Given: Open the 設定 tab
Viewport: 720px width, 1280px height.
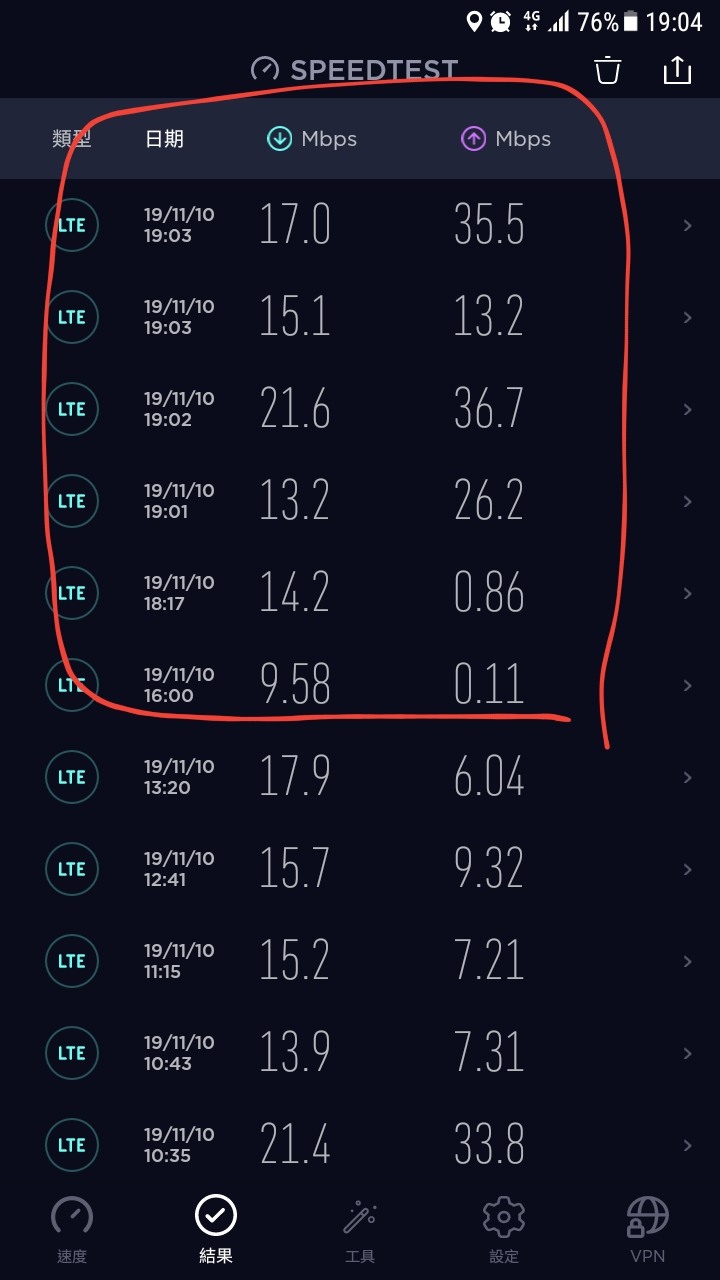Looking at the screenshot, I should (504, 1230).
